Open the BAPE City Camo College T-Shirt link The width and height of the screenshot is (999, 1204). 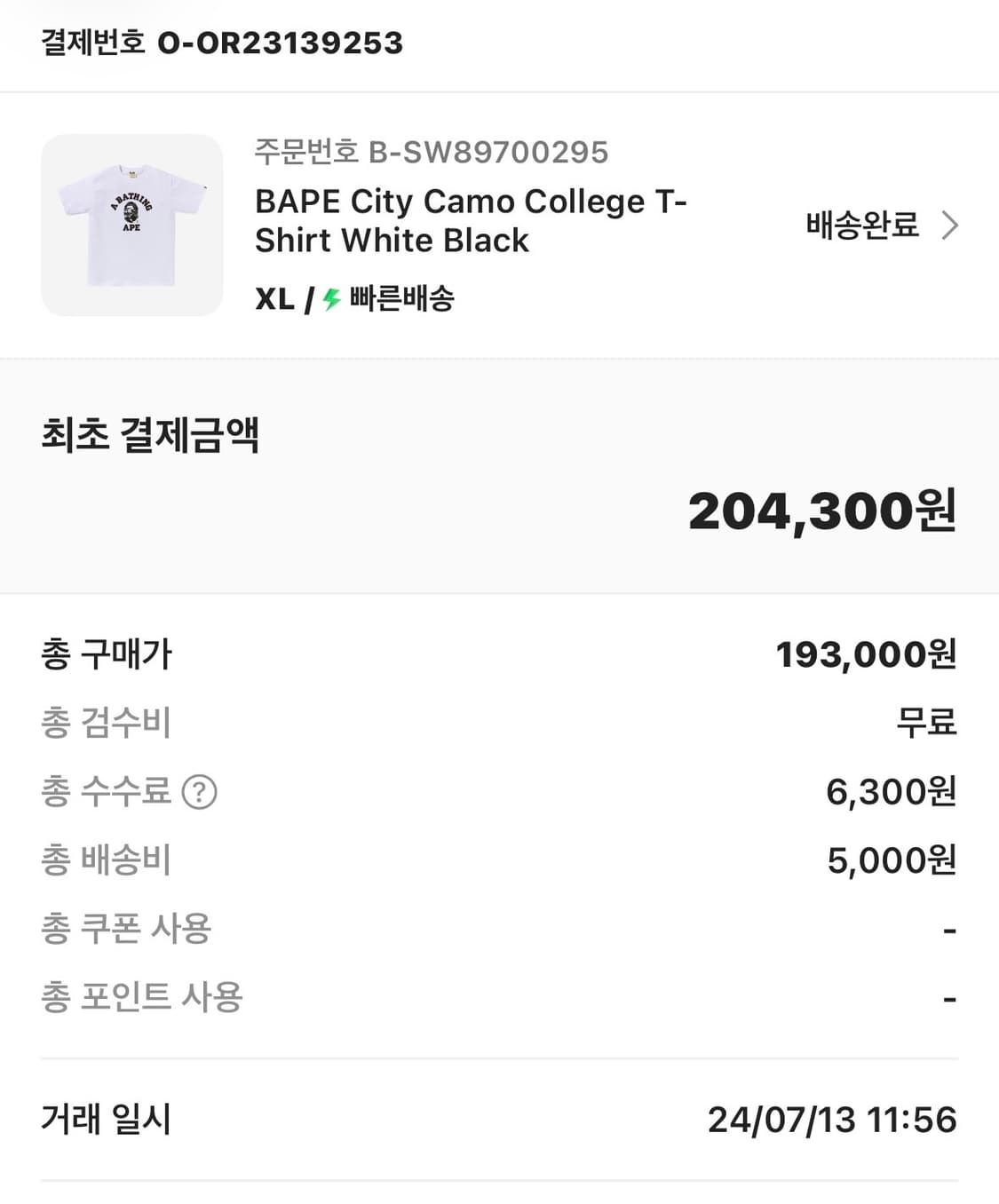pos(470,220)
